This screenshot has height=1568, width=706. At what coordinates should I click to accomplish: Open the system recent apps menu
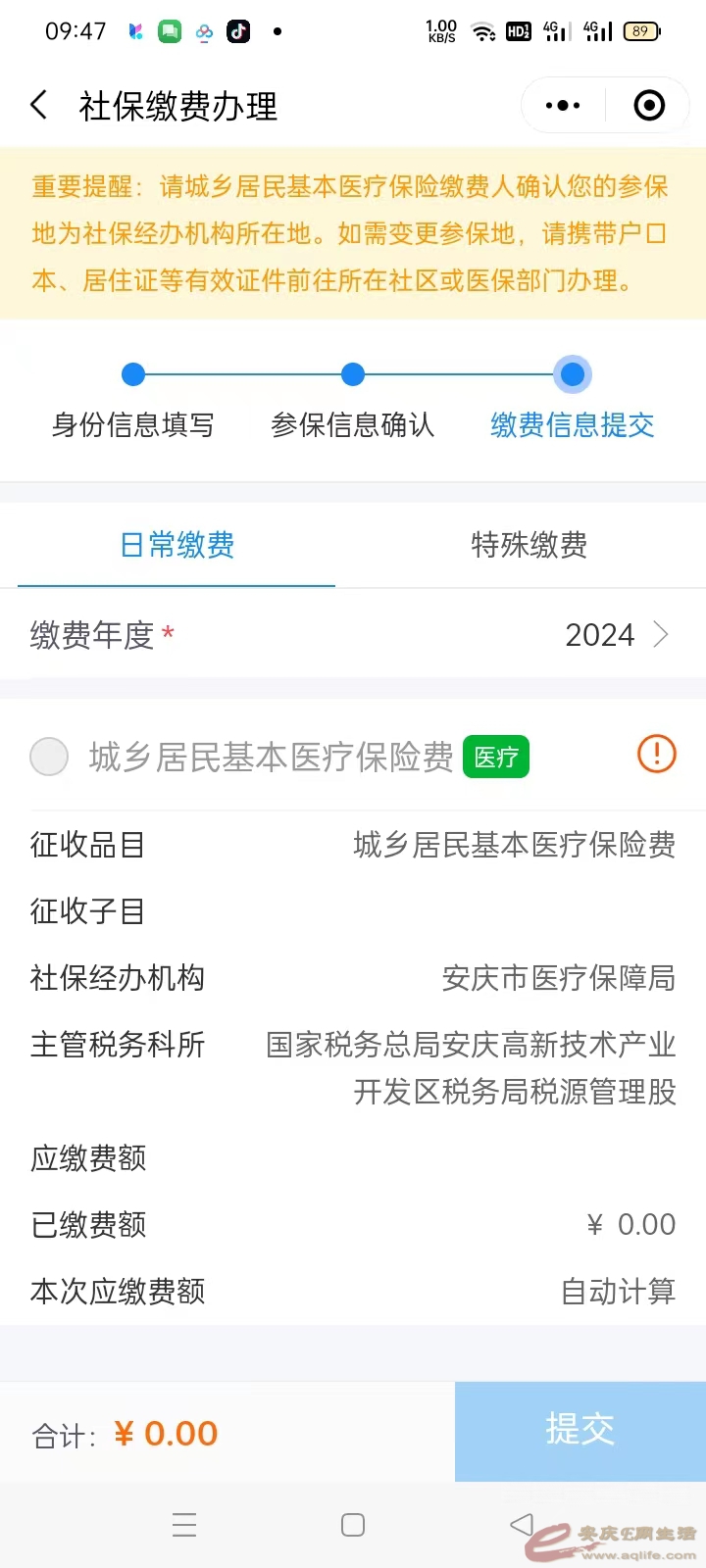coord(184,1525)
